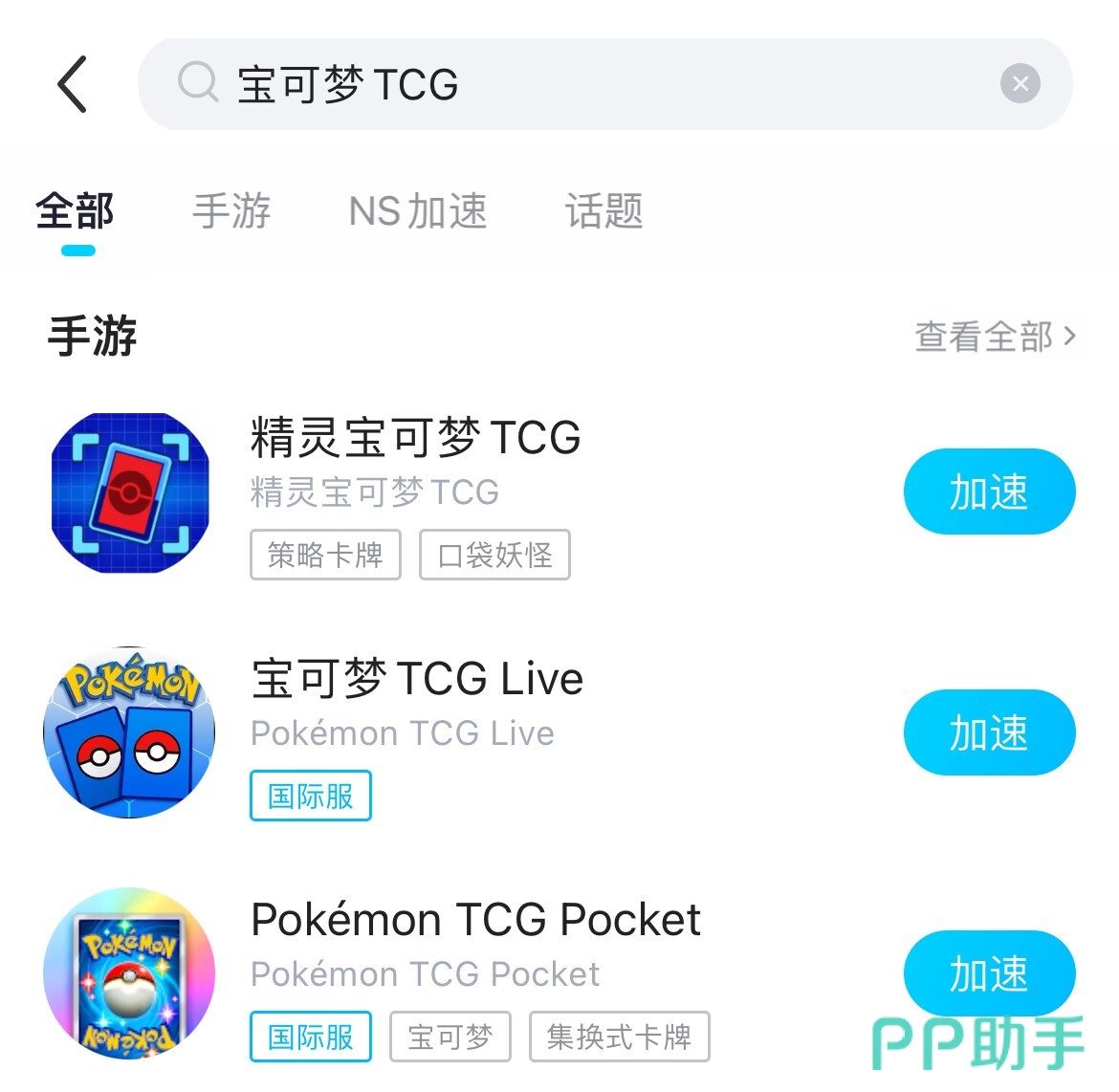Tap 加速 for 宝可梦 TCG Live
Viewport: 1119px width, 1092px height.
[x=989, y=732]
